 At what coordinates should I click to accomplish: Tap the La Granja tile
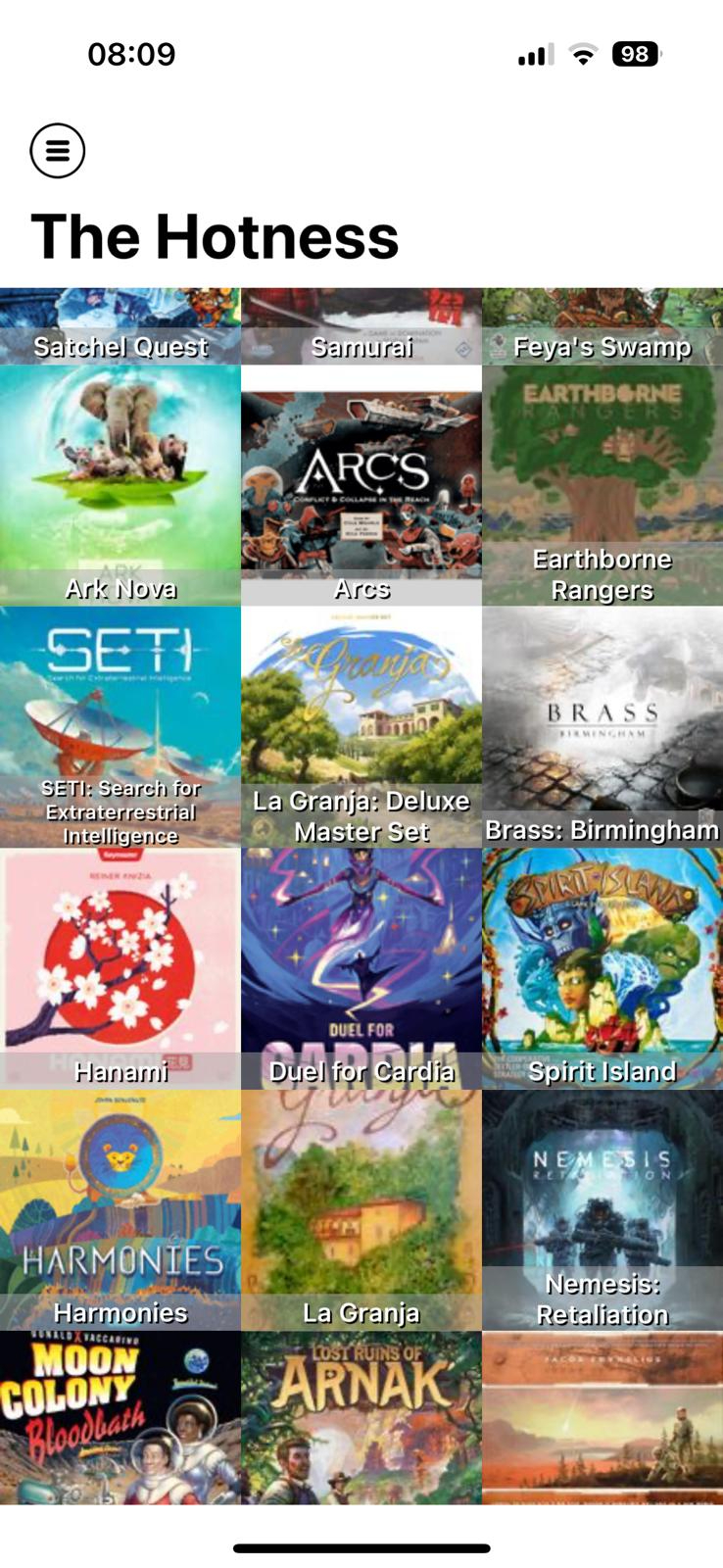pyautogui.click(x=361, y=1208)
